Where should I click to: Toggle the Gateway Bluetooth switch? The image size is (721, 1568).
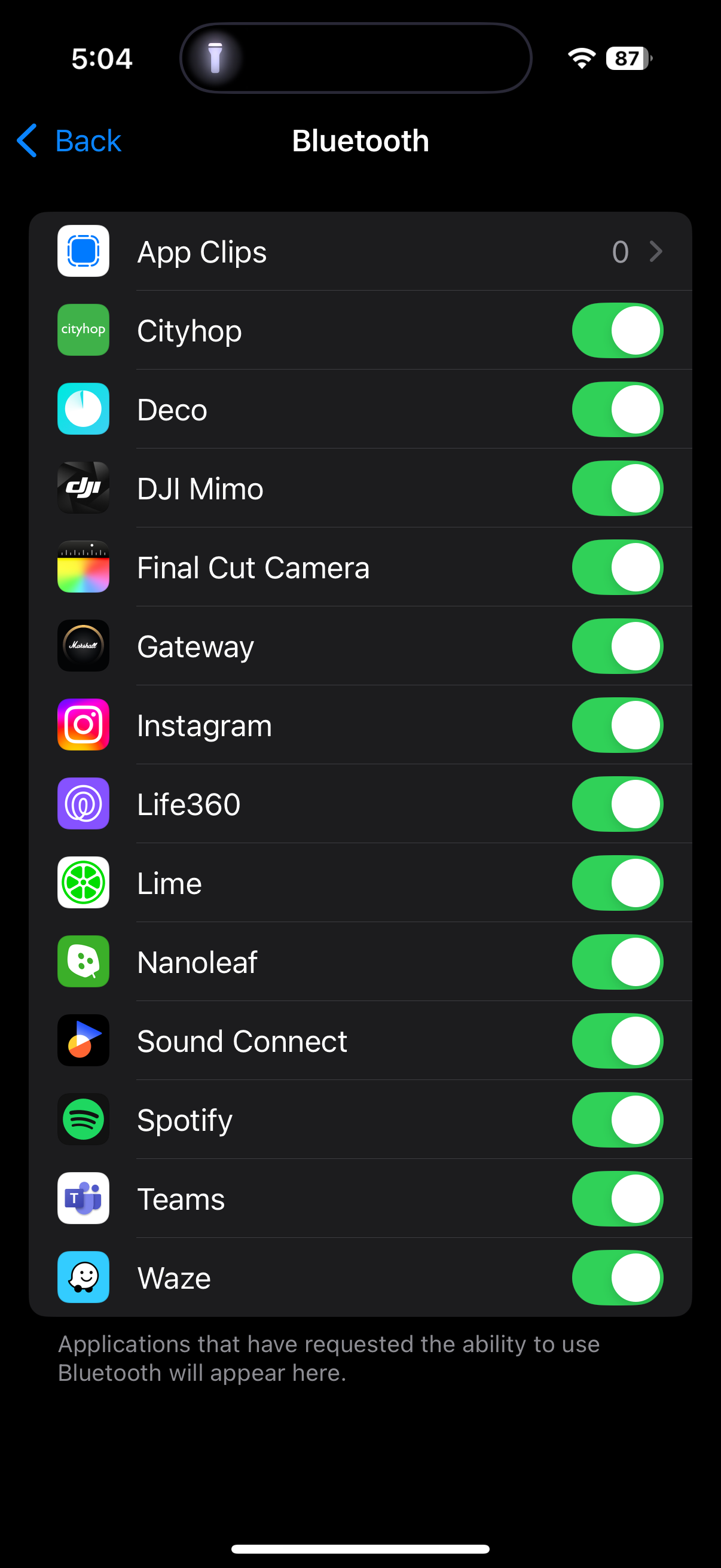coord(617,646)
